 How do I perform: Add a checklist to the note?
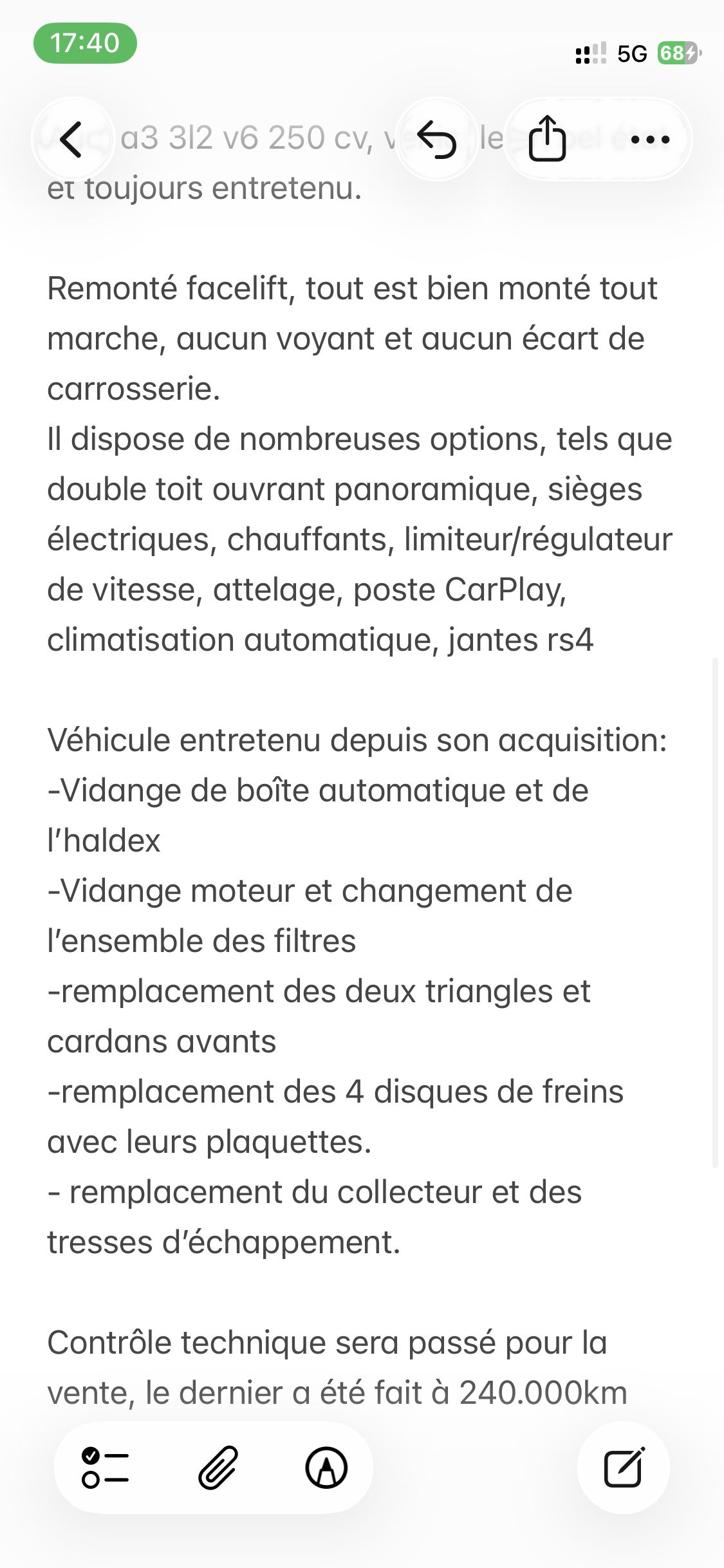click(x=105, y=1468)
